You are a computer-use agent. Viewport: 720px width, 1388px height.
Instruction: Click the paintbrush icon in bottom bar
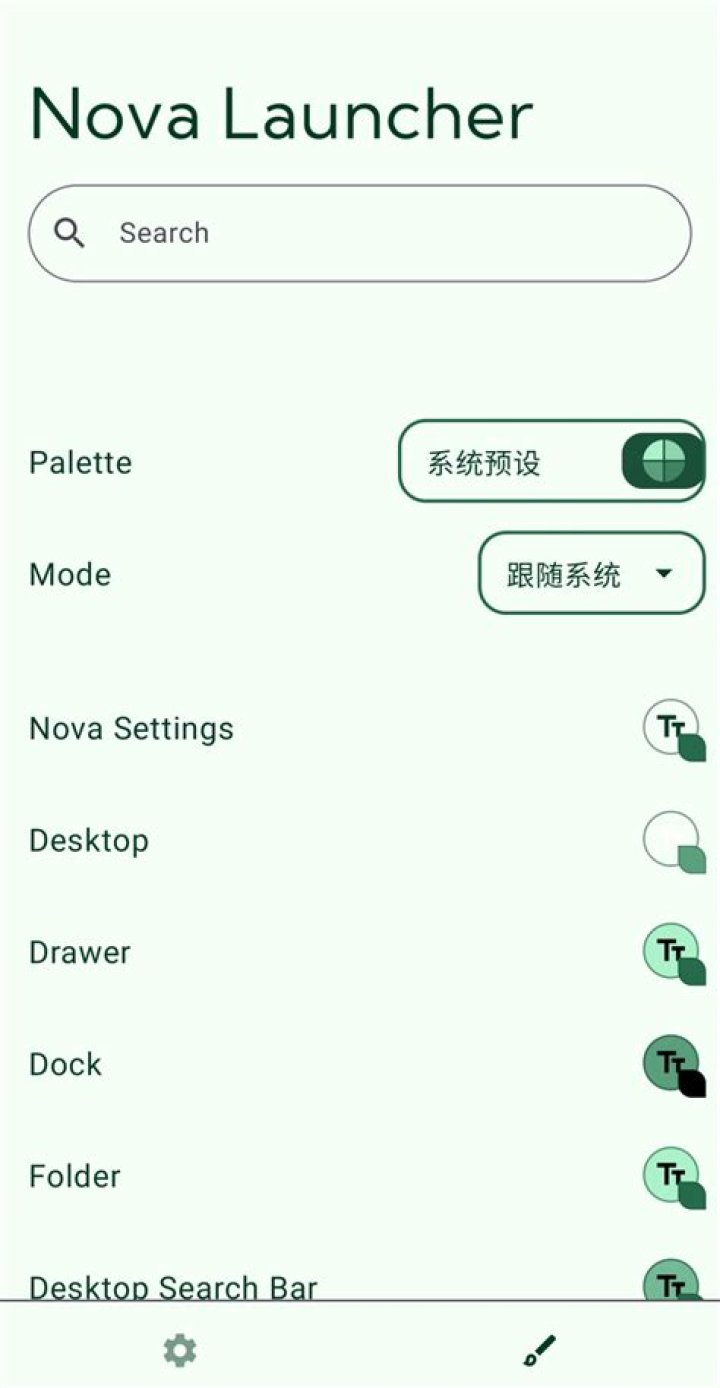coord(539,1348)
